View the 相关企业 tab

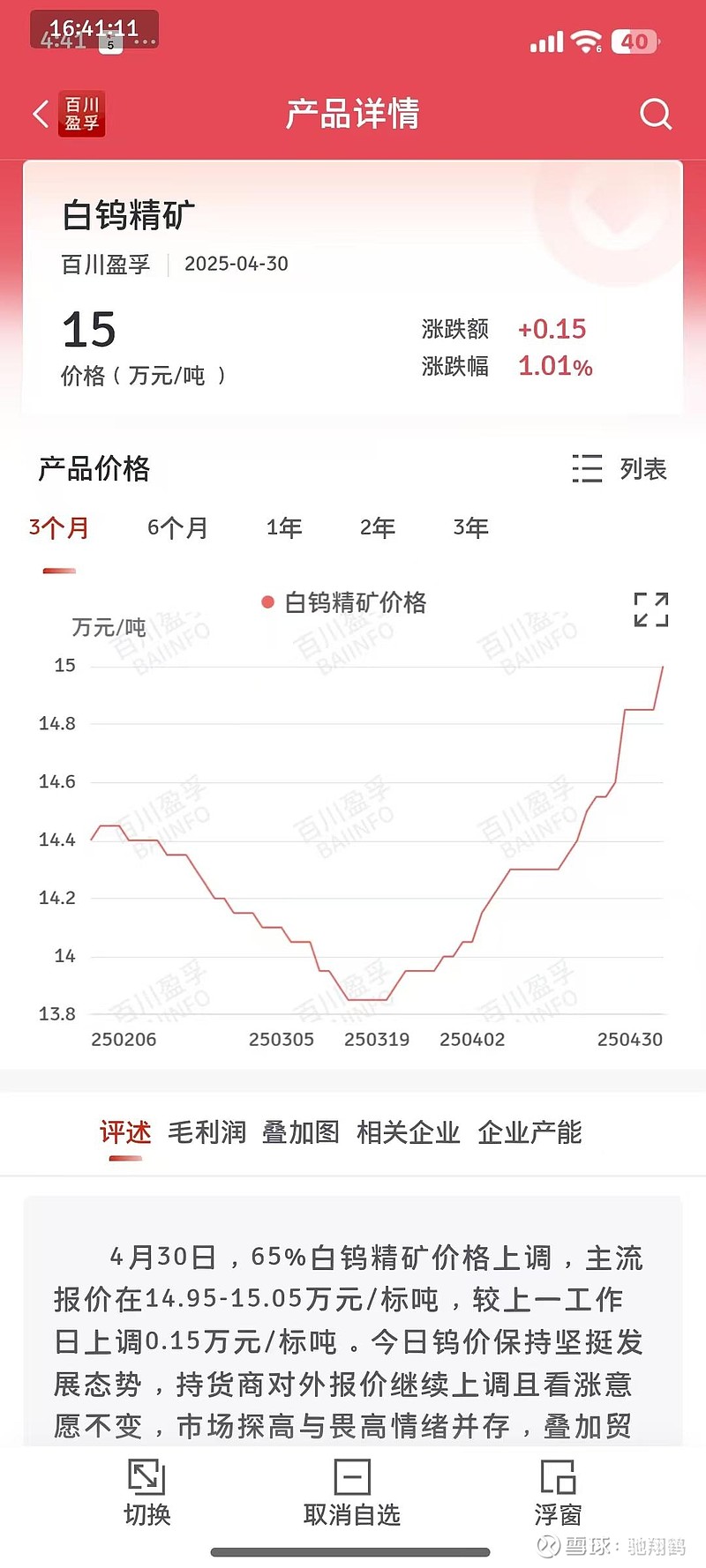click(409, 1132)
